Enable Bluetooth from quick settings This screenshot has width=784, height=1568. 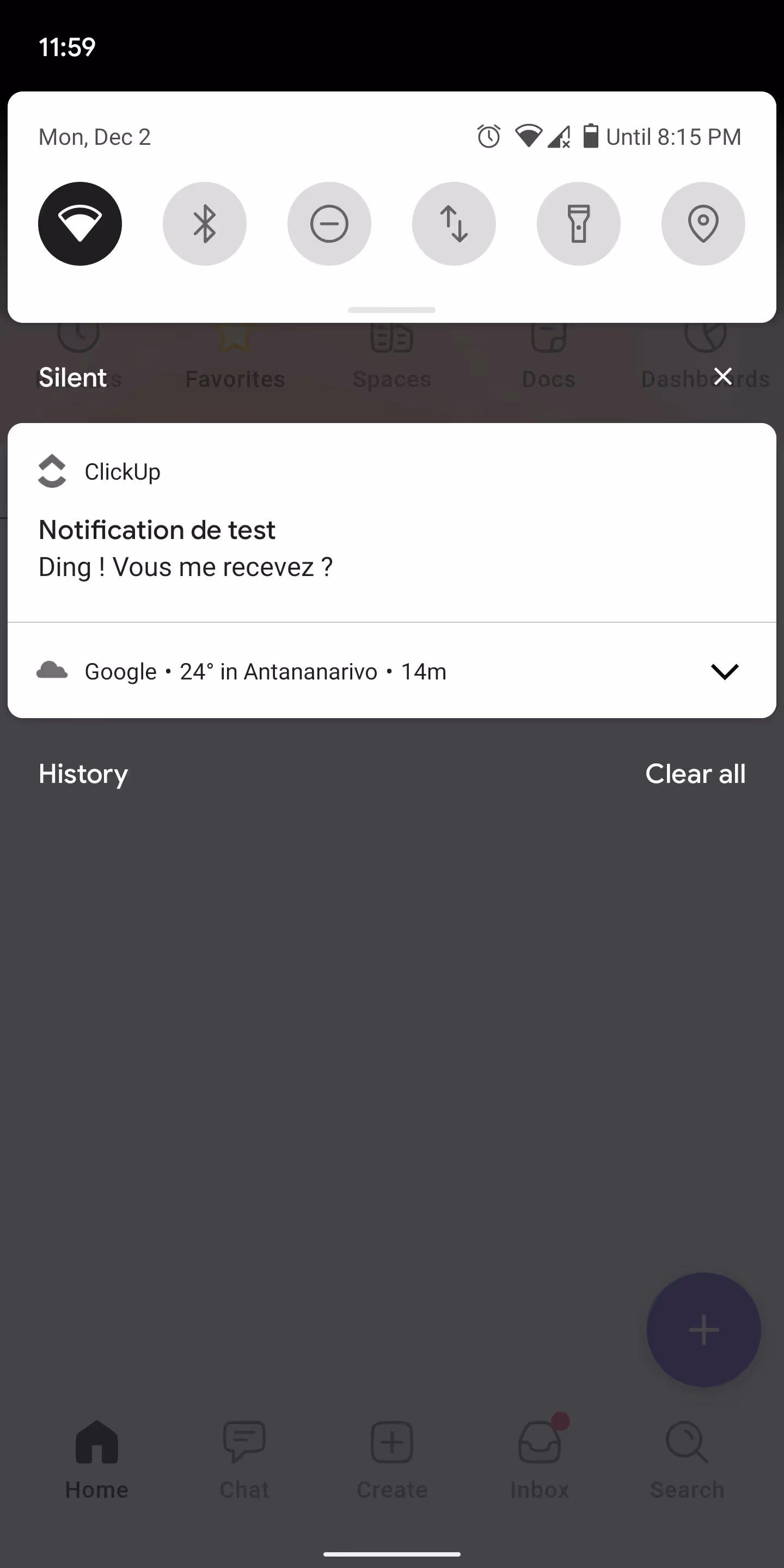tap(205, 224)
